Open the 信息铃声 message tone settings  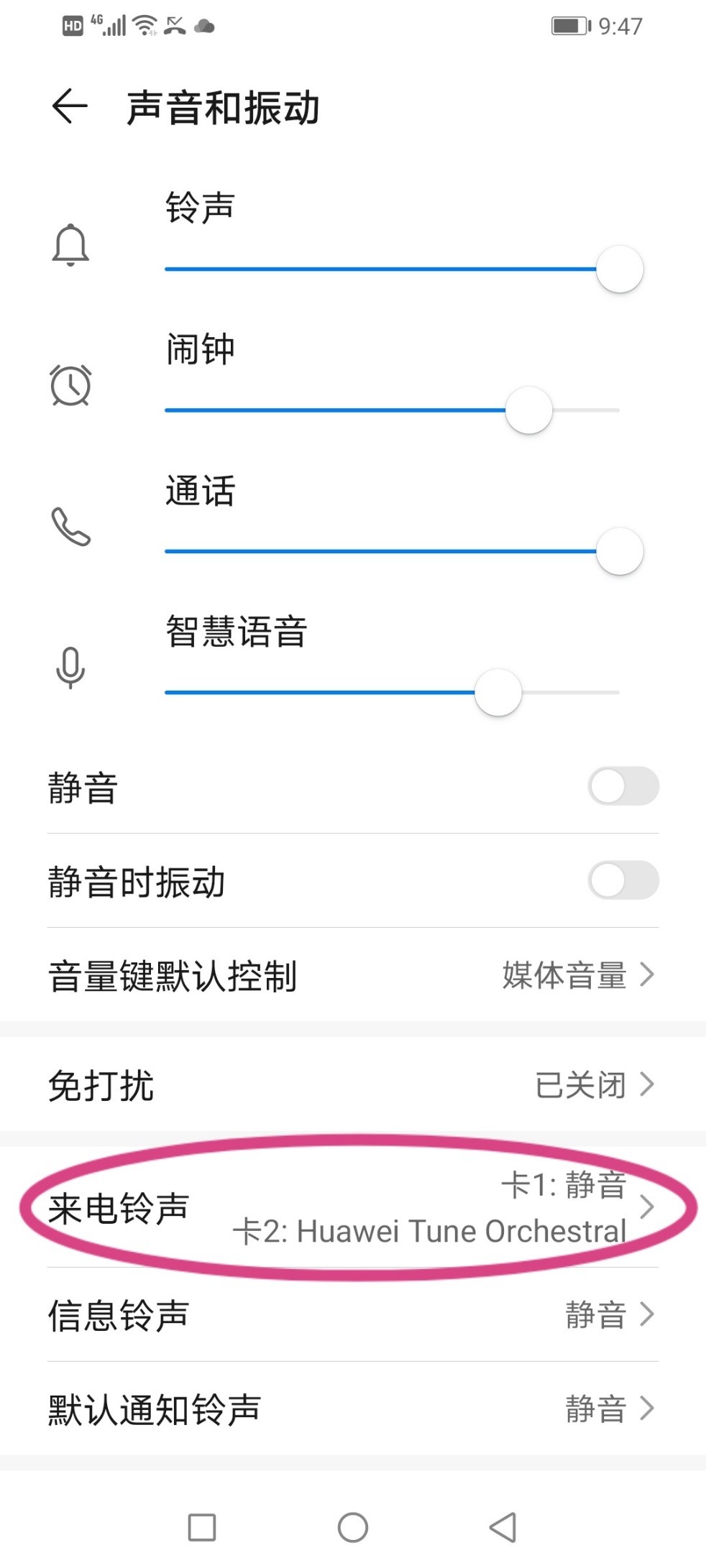pyautogui.click(x=352, y=1315)
